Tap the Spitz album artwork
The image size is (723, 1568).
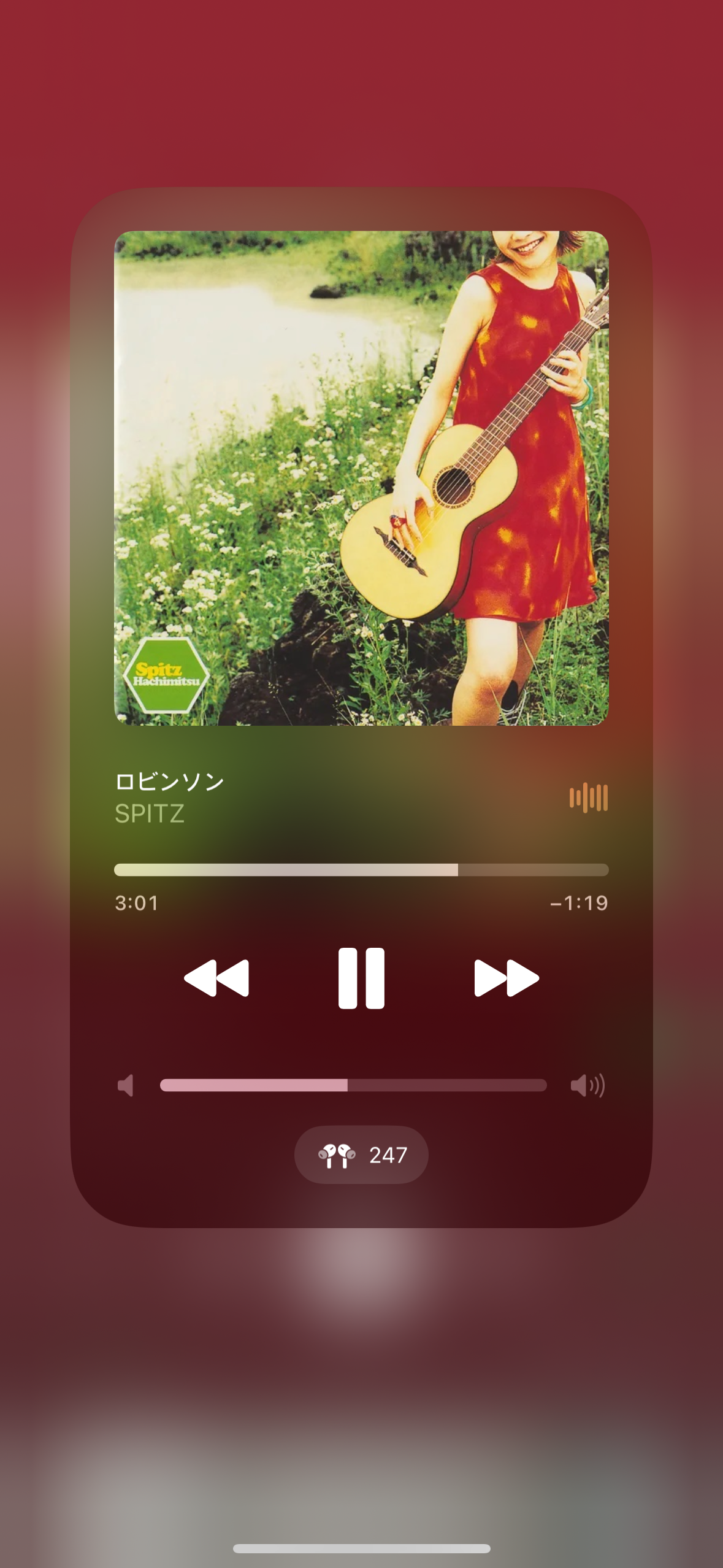click(361, 478)
